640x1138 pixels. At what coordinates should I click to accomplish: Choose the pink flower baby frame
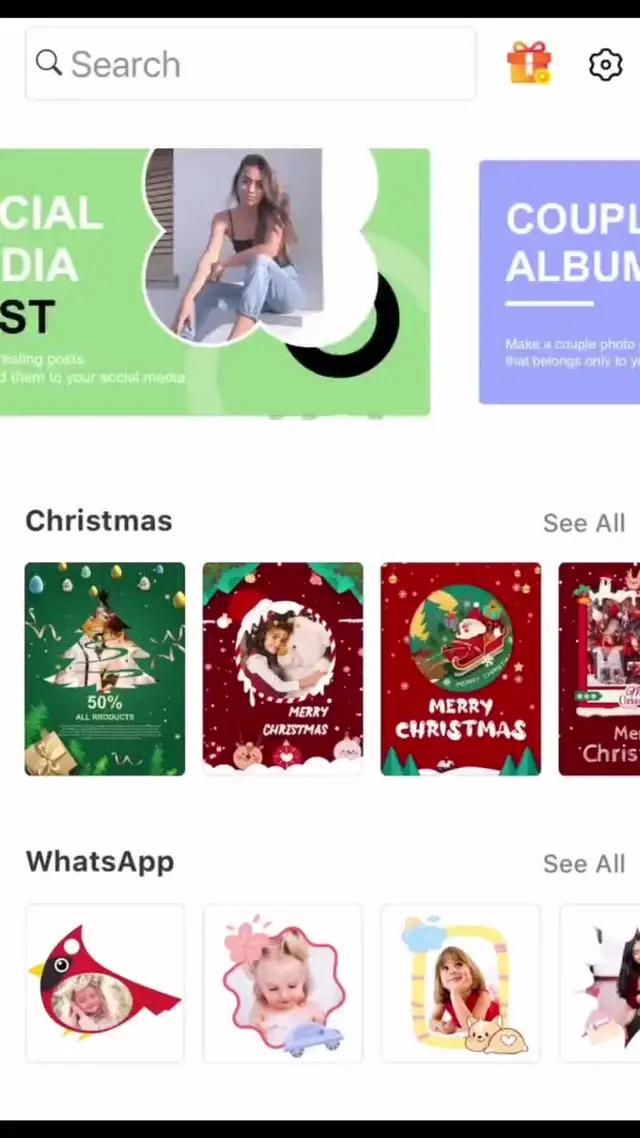pyautogui.click(x=283, y=983)
